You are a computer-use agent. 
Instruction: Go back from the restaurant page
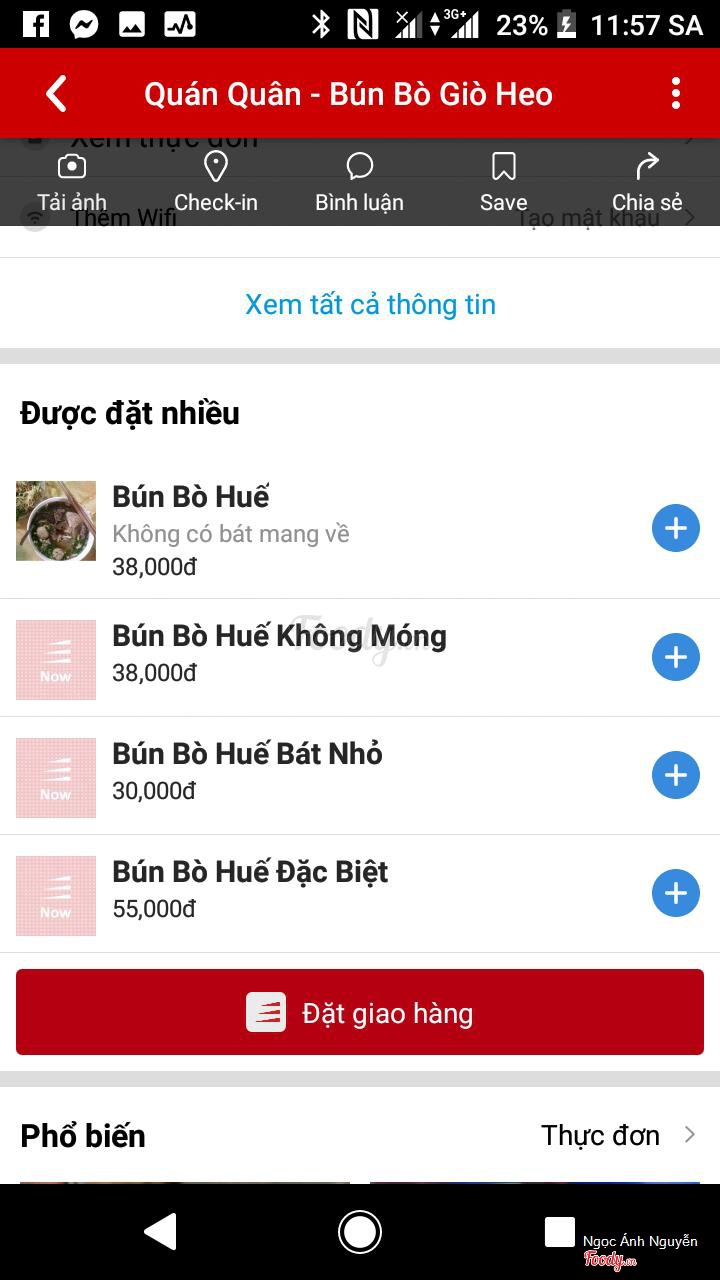[x=56, y=94]
